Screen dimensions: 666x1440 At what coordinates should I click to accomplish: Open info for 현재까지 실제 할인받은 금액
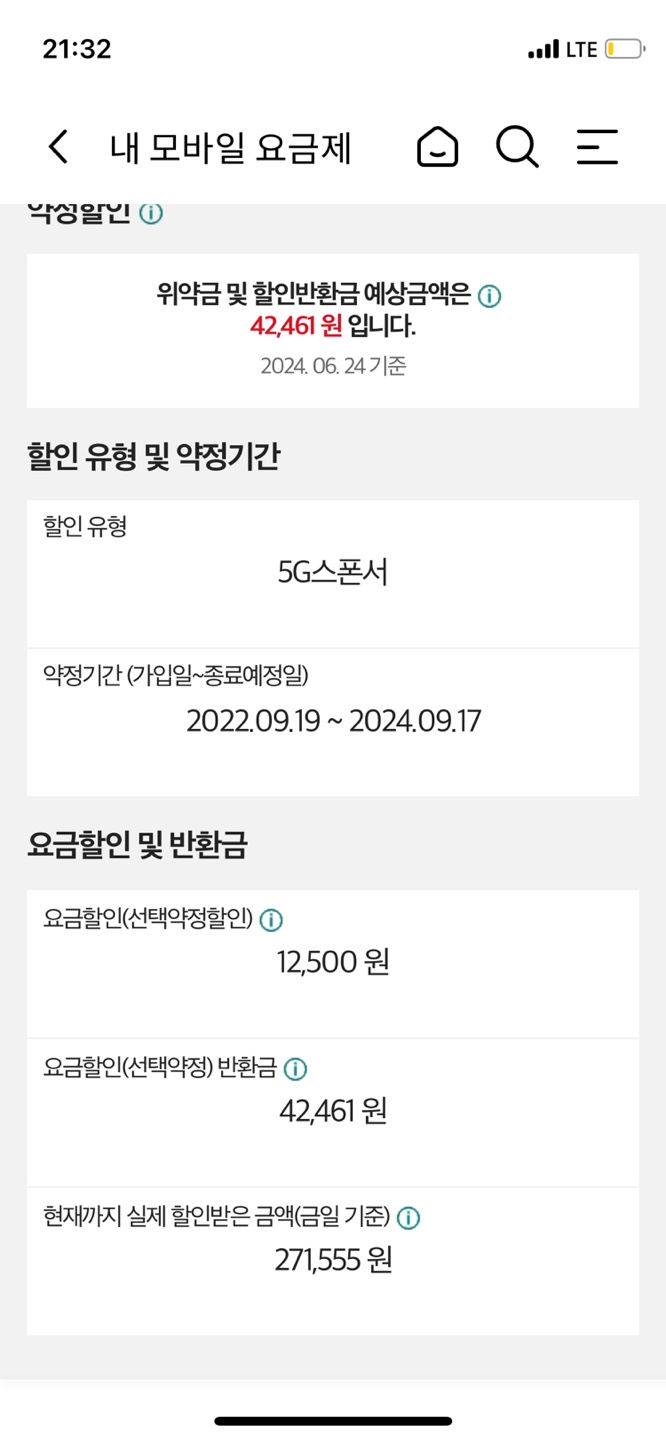click(x=408, y=1218)
